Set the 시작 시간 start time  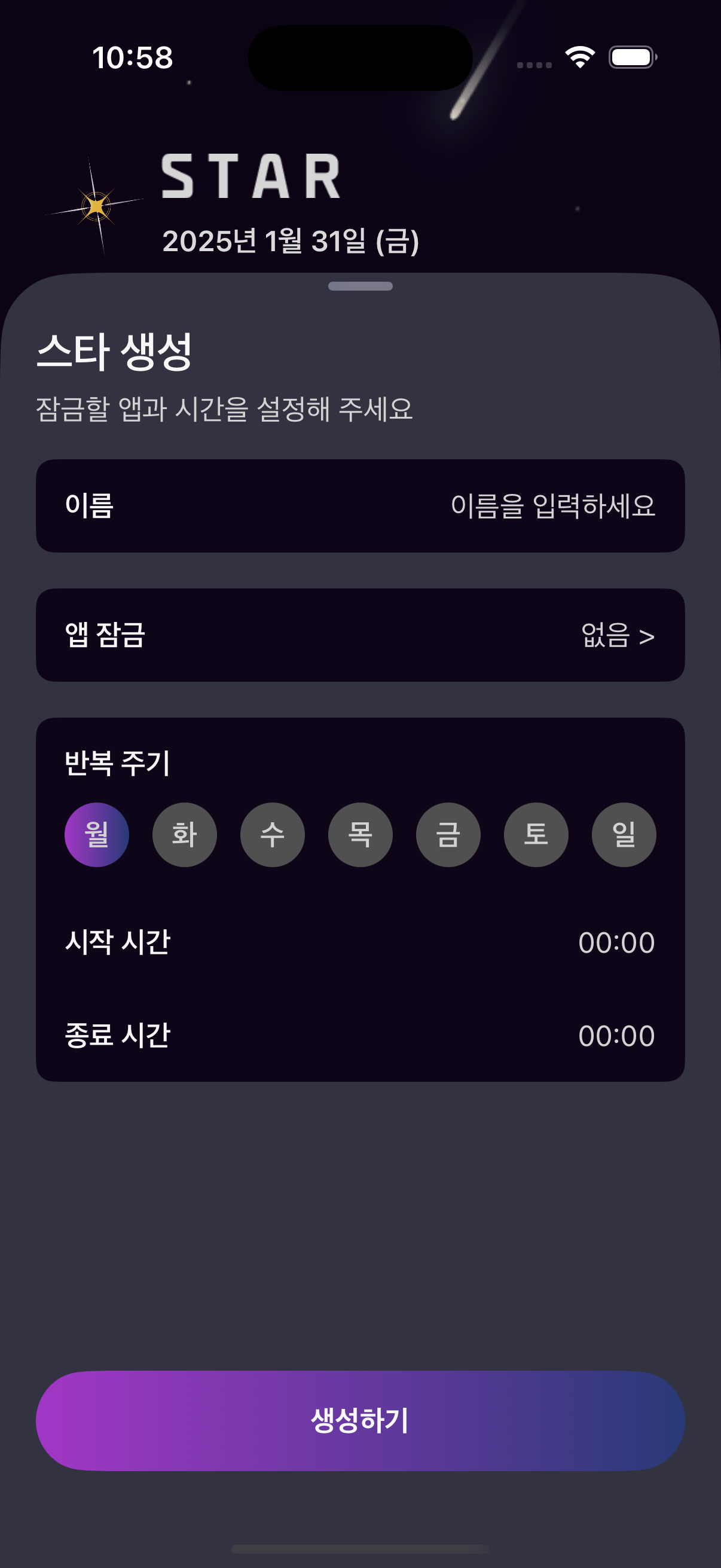pyautogui.click(x=616, y=942)
